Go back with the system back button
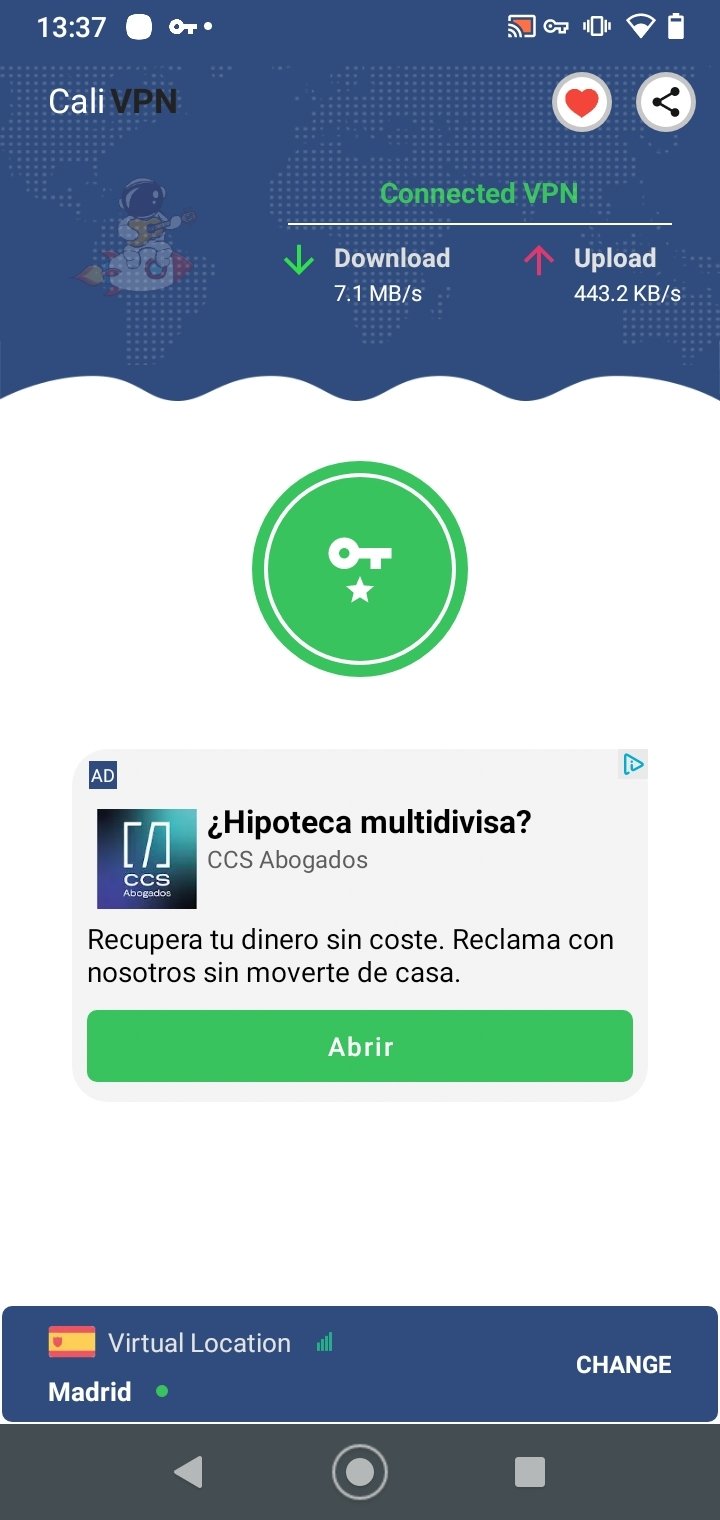The height and width of the screenshot is (1520, 720). (x=188, y=1472)
